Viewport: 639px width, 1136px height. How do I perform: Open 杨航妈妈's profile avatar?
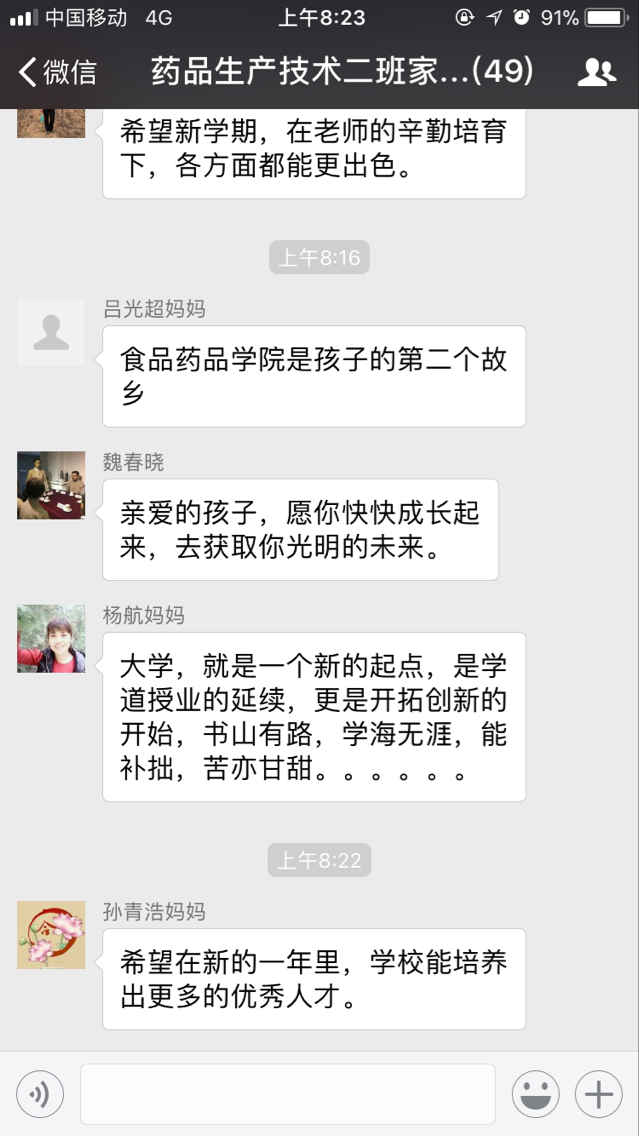pyautogui.click(x=51, y=638)
